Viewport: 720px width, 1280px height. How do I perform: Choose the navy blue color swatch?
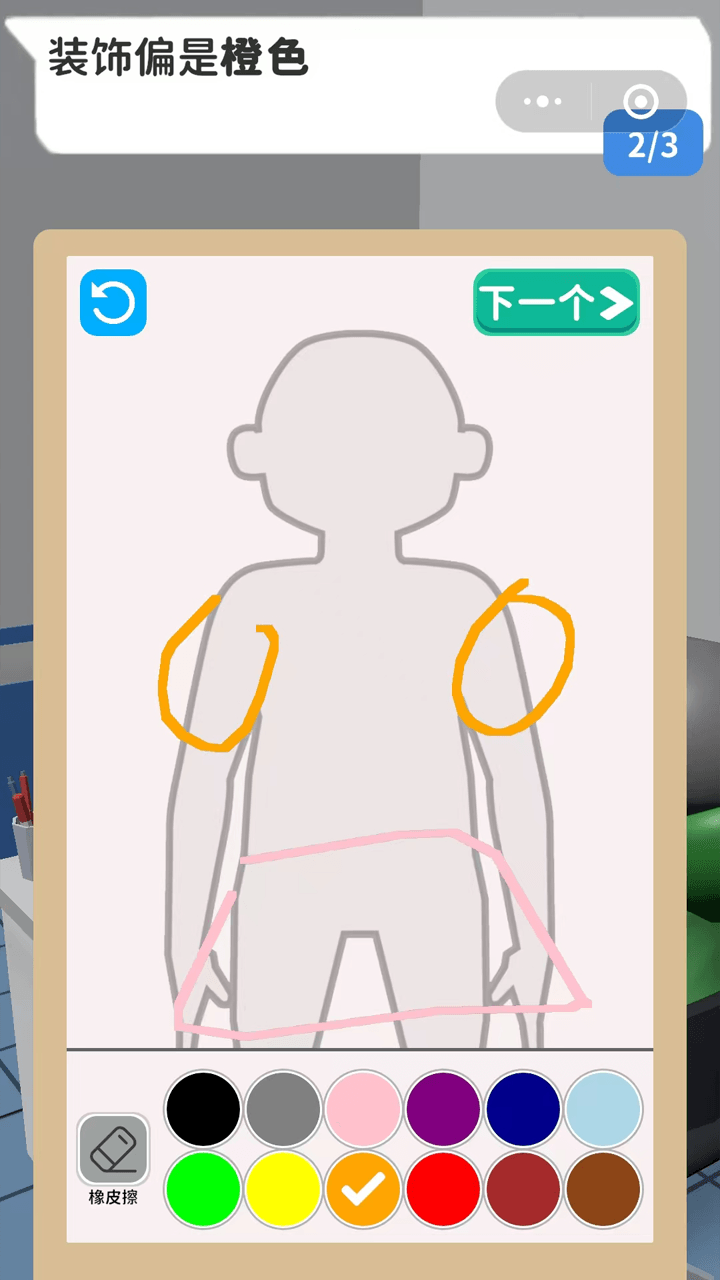point(523,1109)
